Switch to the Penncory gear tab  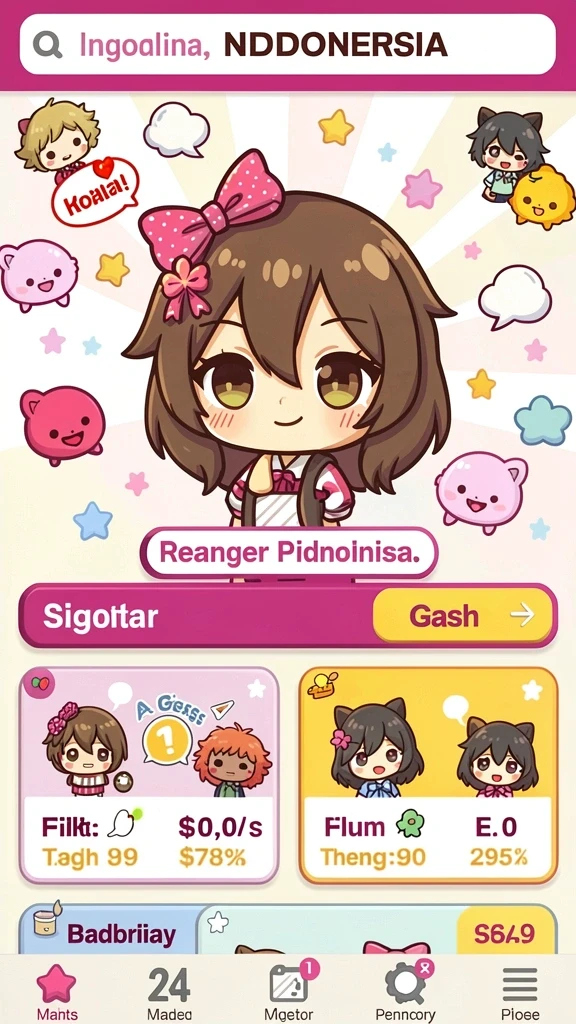[406, 992]
